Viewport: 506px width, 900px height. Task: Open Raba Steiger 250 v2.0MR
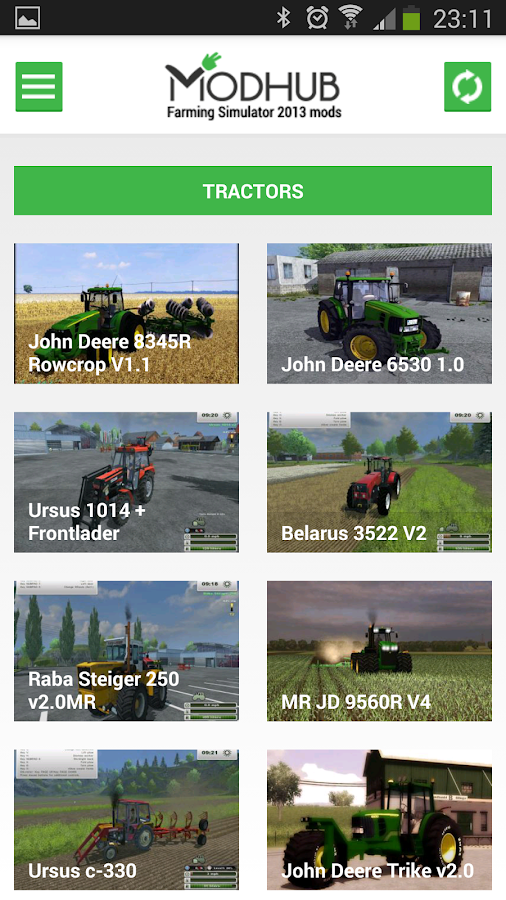coord(126,651)
